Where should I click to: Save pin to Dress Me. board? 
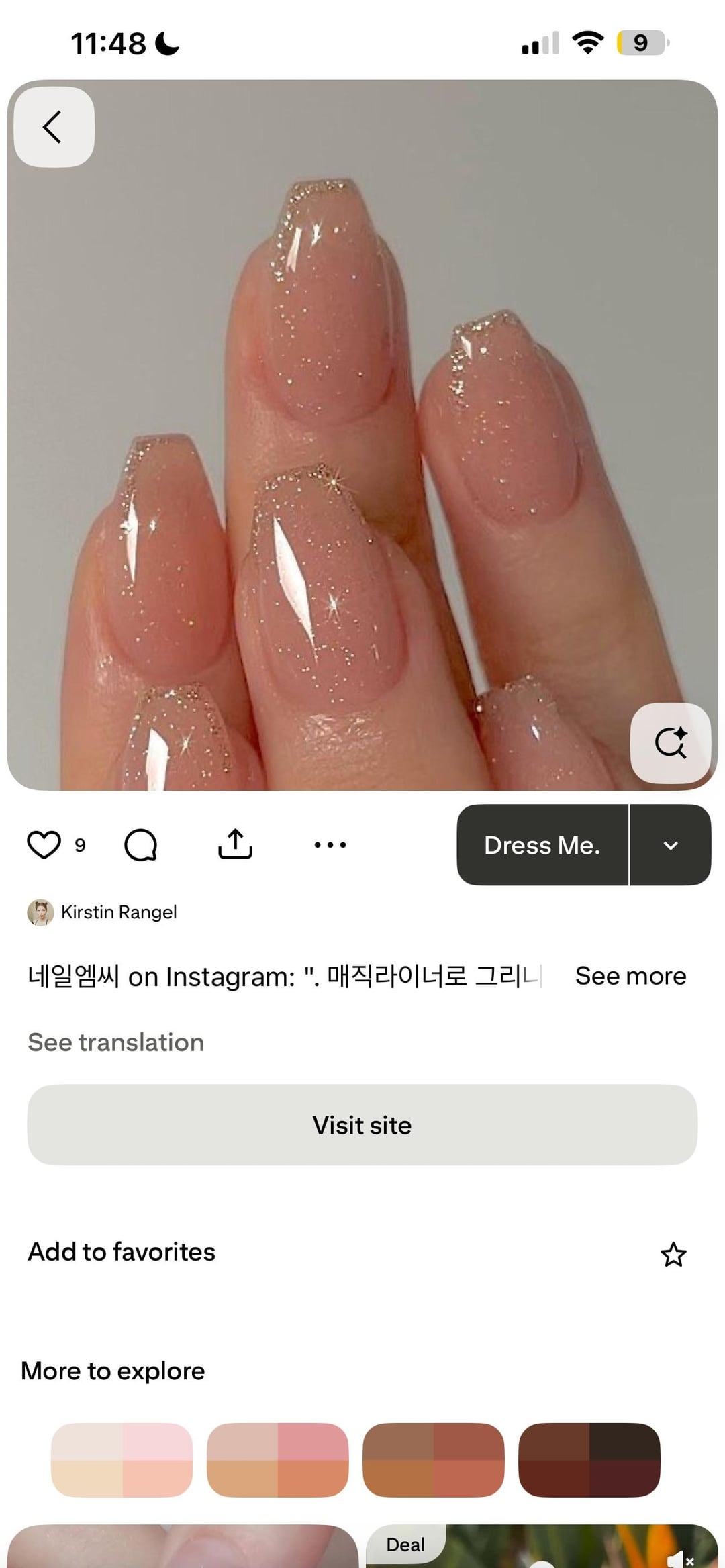tap(542, 845)
